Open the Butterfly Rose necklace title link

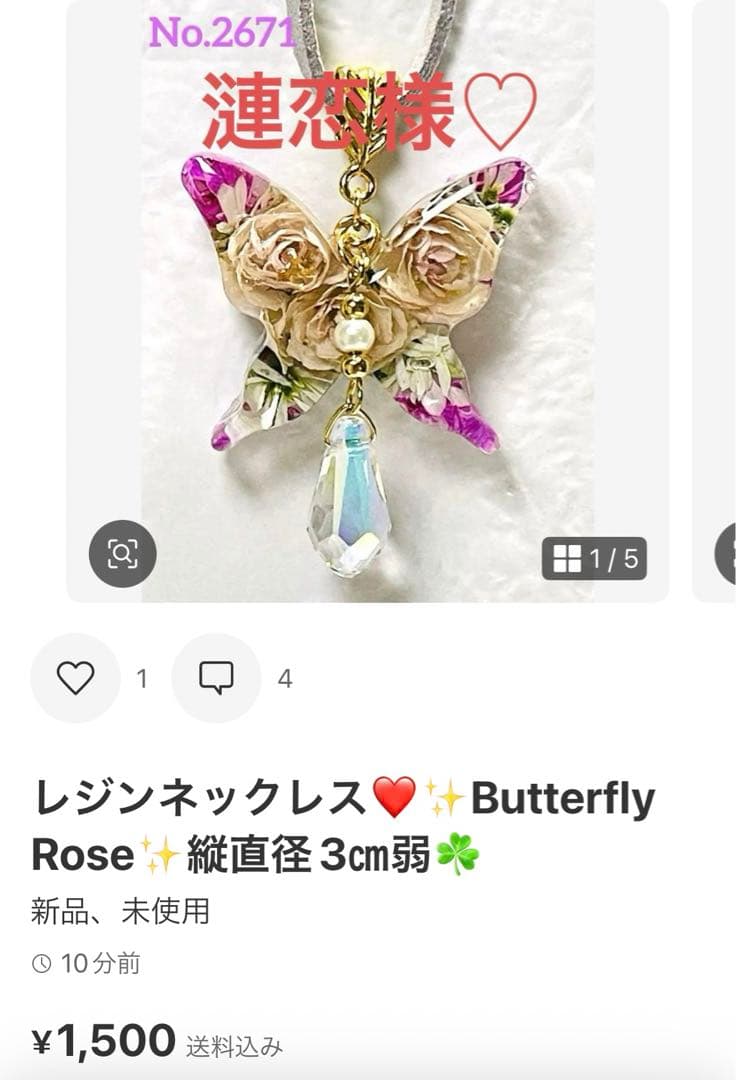pyautogui.click(x=345, y=825)
